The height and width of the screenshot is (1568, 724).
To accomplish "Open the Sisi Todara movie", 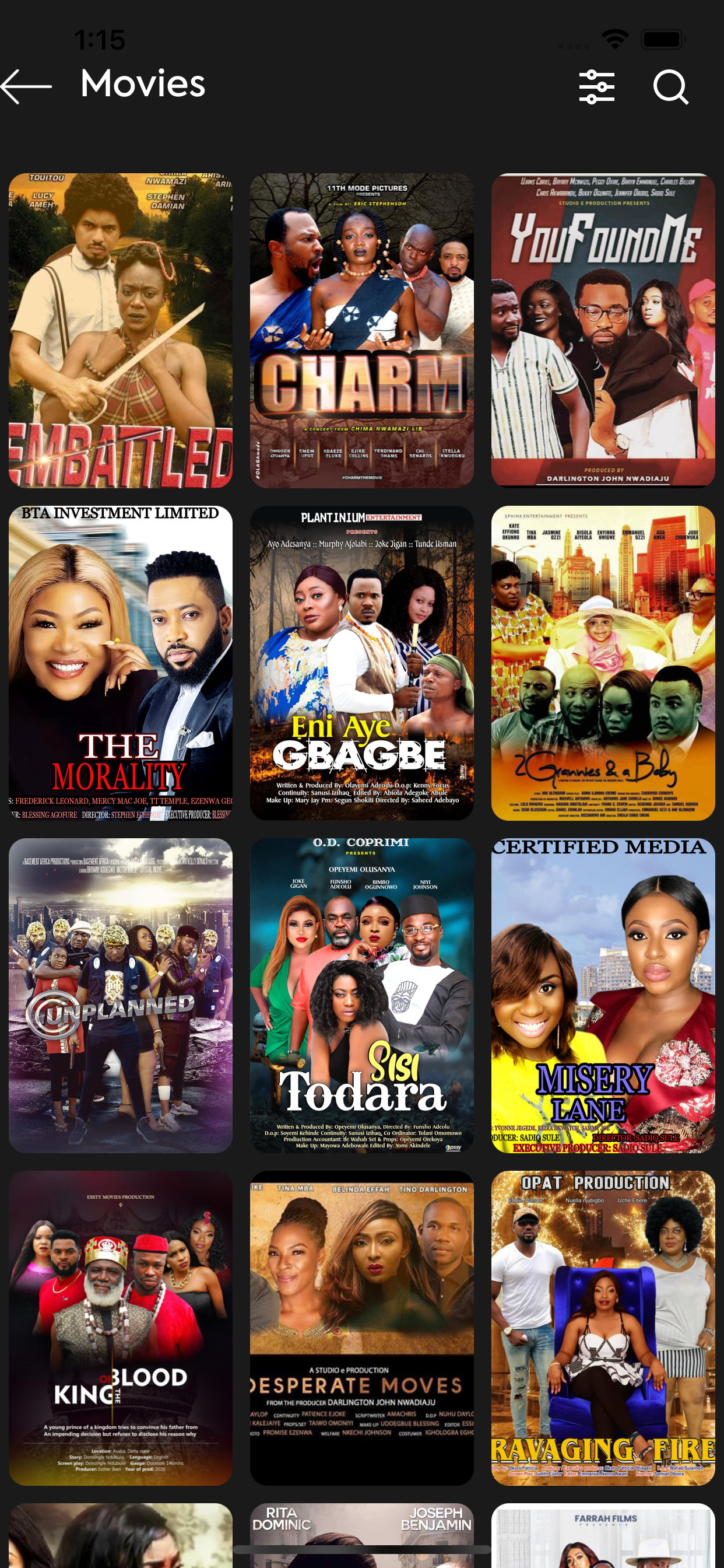I will click(x=361, y=995).
